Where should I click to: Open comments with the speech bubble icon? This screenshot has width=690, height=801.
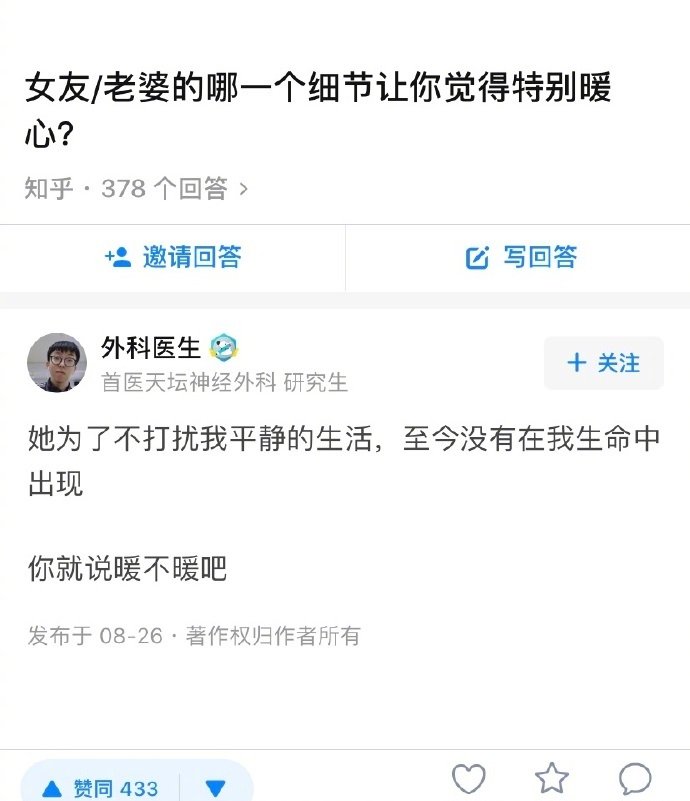pyautogui.click(x=634, y=778)
